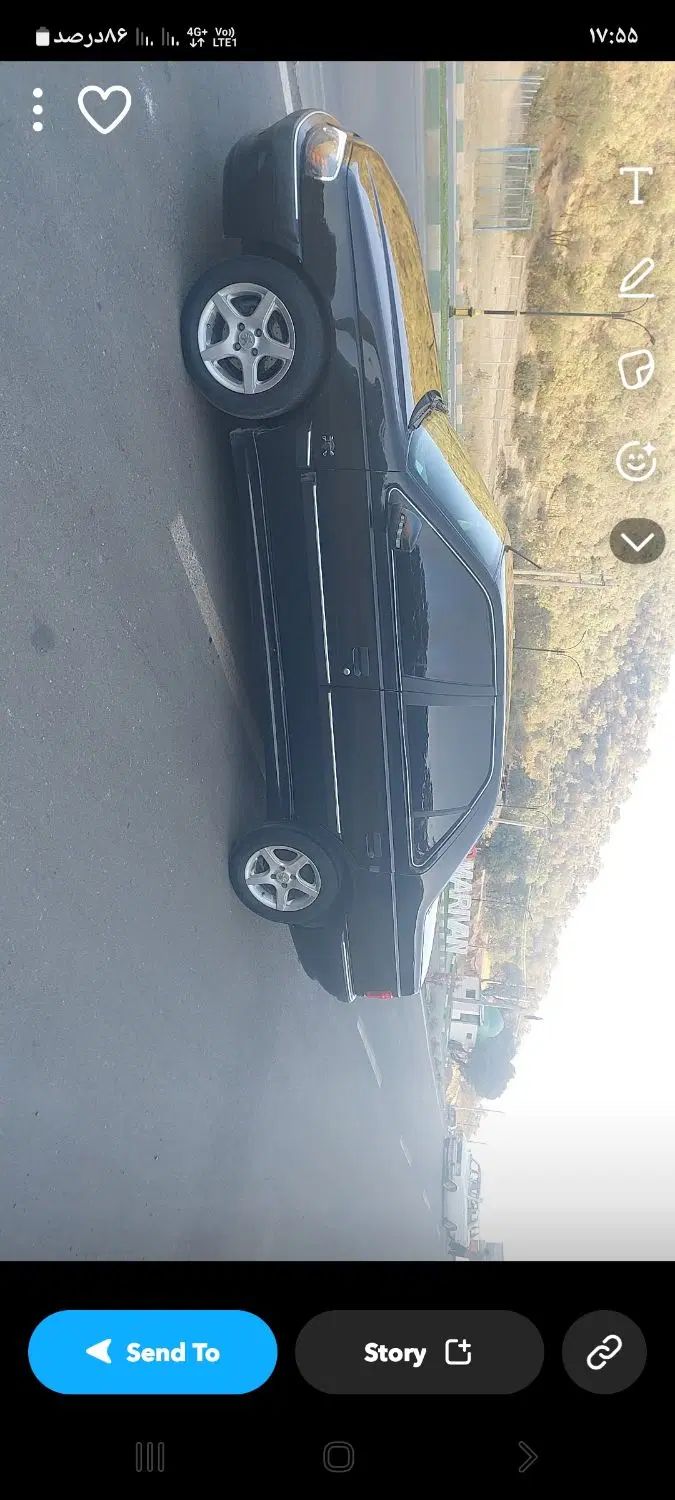Open the three-dot overflow menu
675x1500 pixels.
click(38, 110)
